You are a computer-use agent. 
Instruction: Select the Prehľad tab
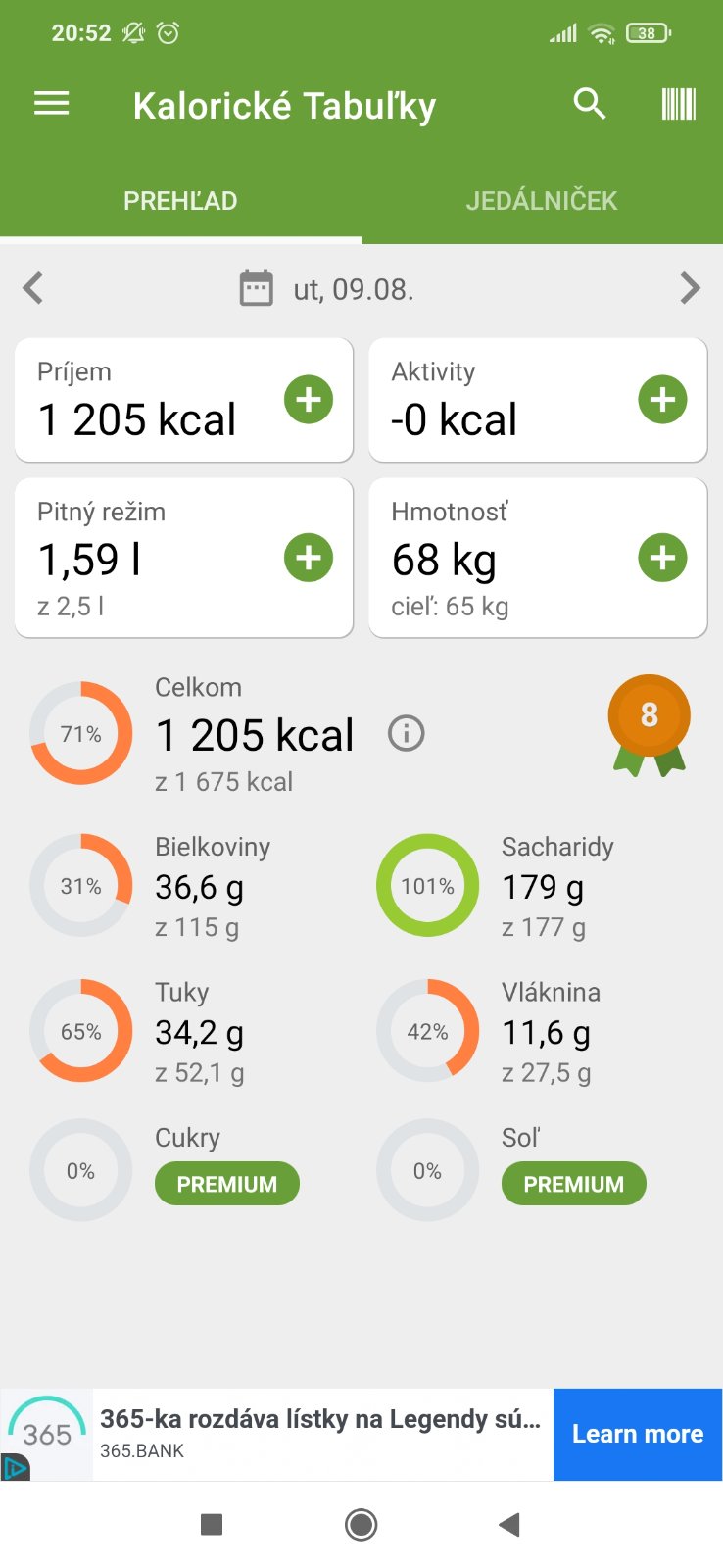pos(180,201)
